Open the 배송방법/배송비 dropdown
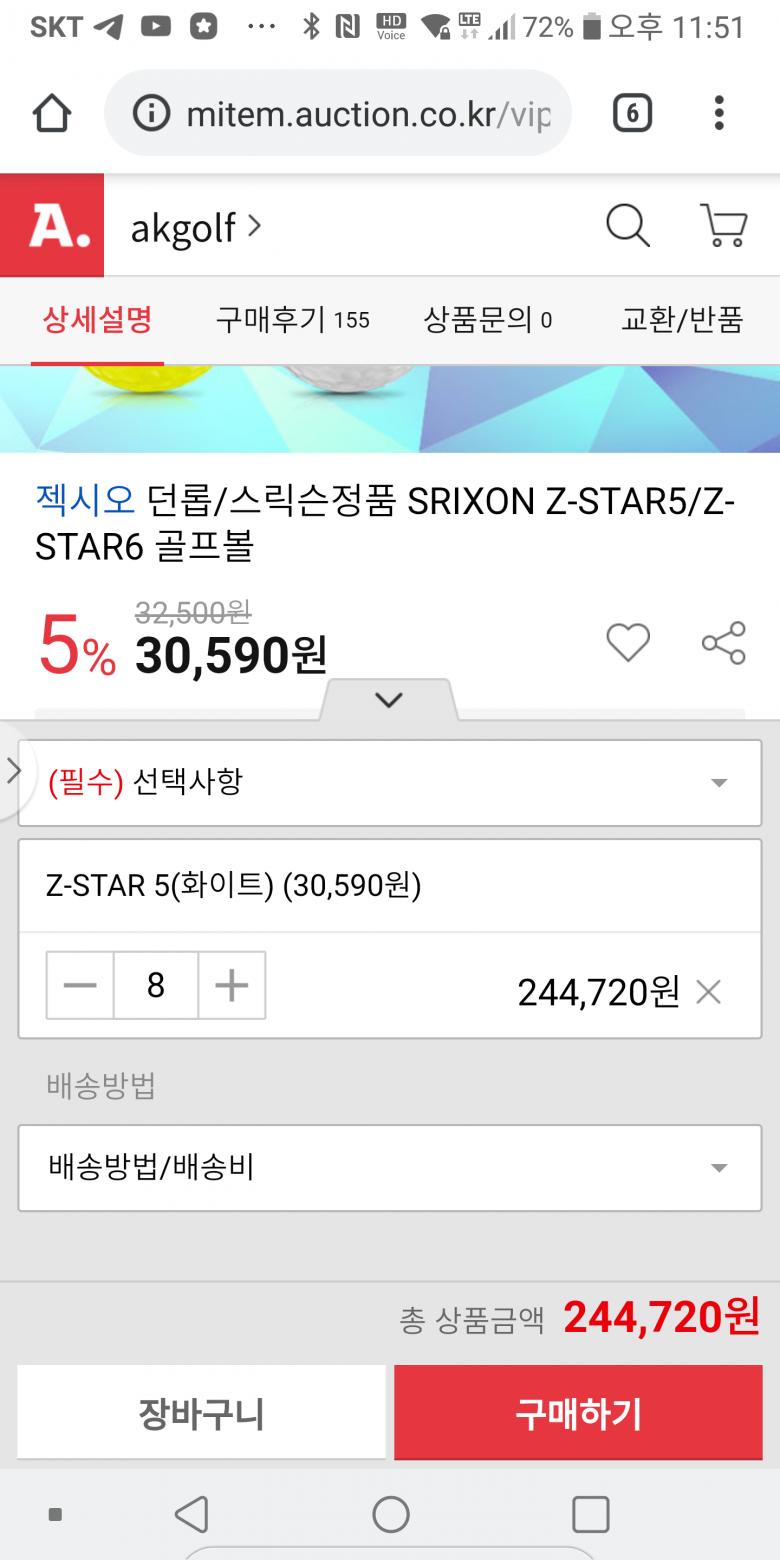Viewport: 780px width, 1560px height. tap(390, 1168)
